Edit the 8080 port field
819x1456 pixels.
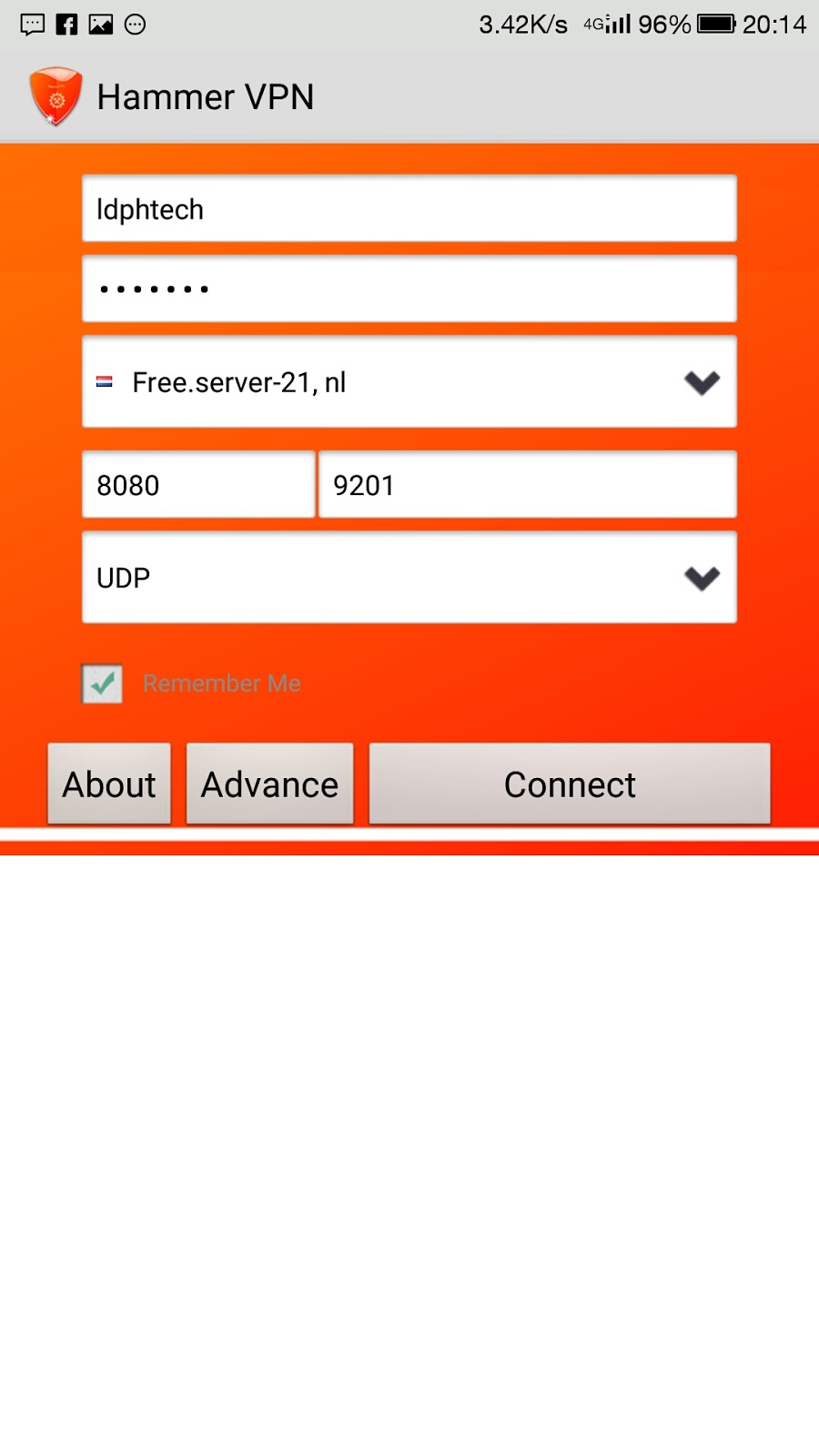(x=198, y=484)
